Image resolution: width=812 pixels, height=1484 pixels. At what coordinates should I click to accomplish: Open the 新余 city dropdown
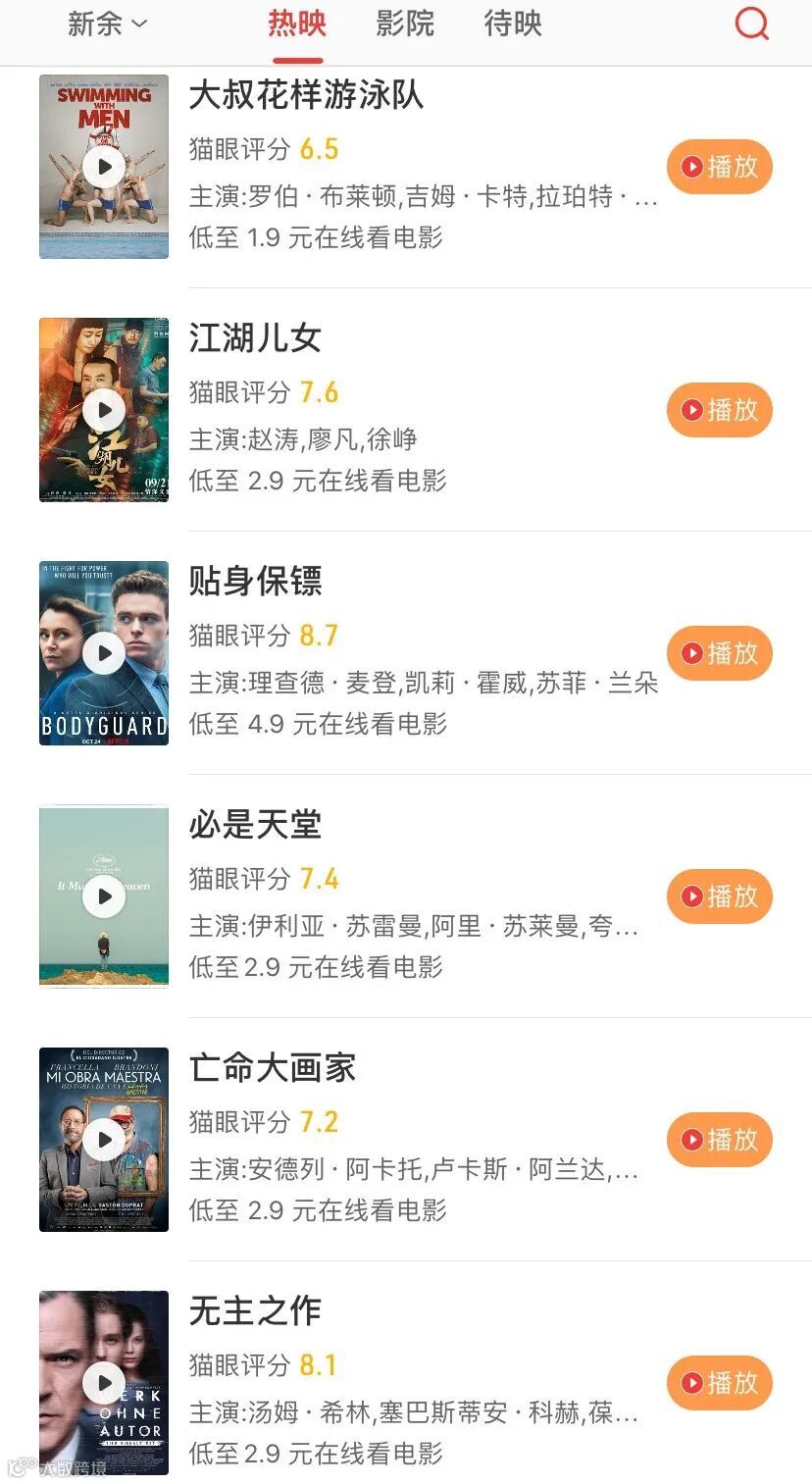click(107, 24)
